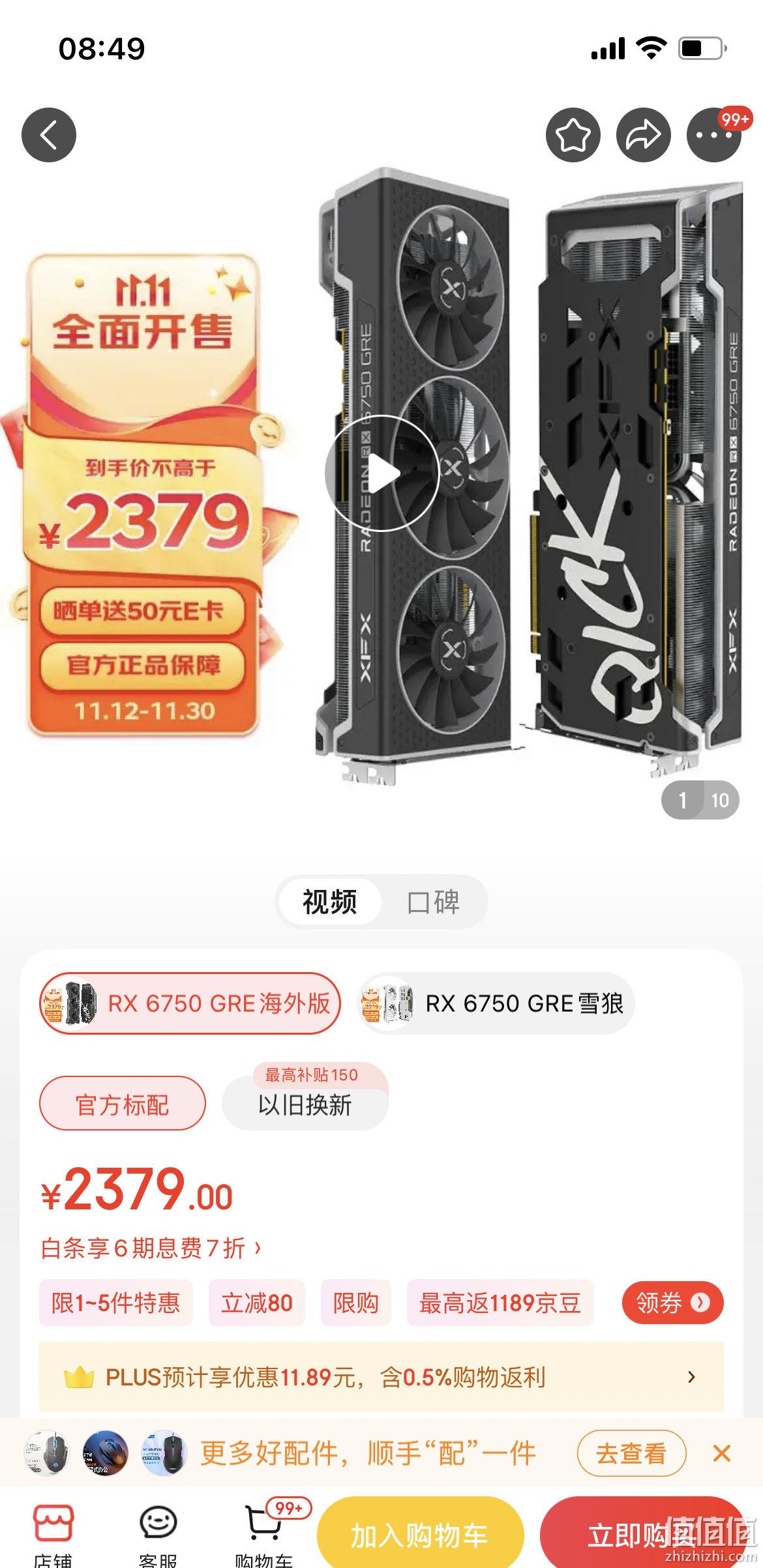Share this graphics card listing
This screenshot has height=1568, width=763.
tap(644, 135)
